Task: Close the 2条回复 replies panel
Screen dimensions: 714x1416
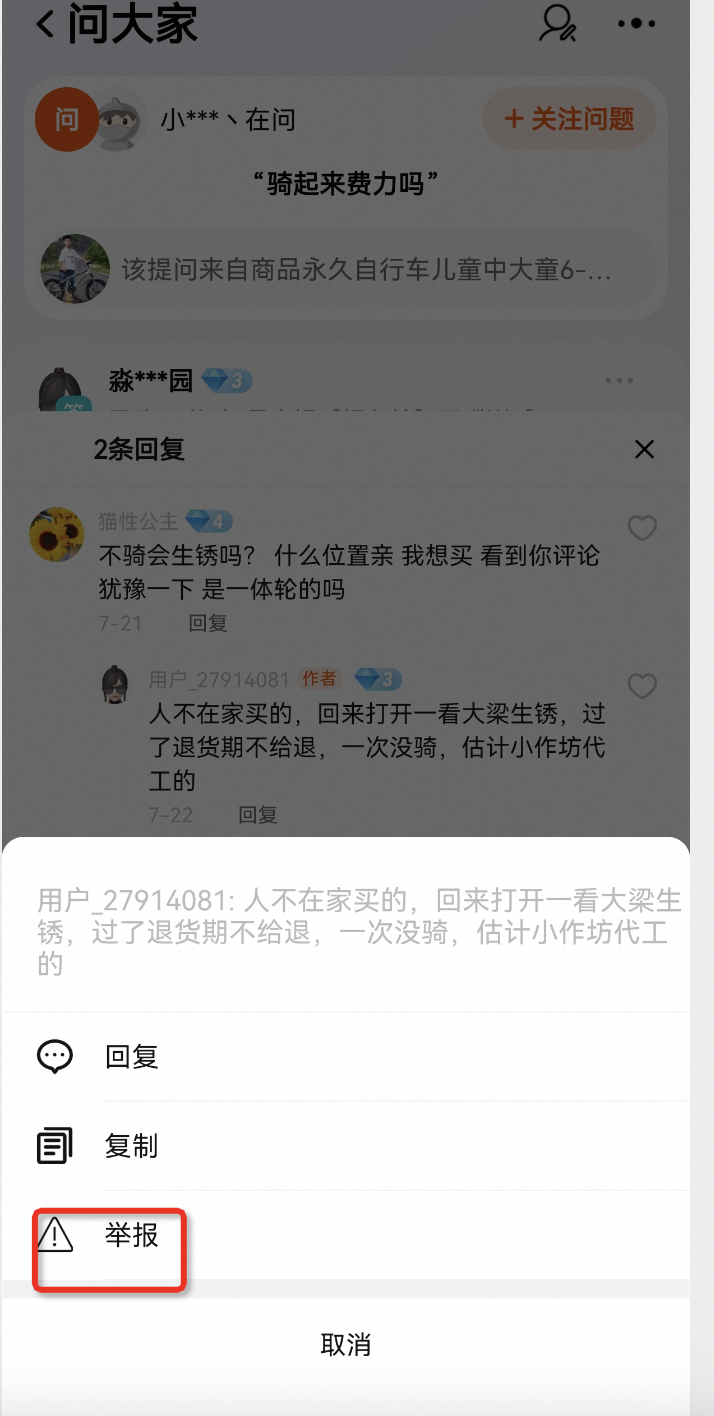Action: 644,450
